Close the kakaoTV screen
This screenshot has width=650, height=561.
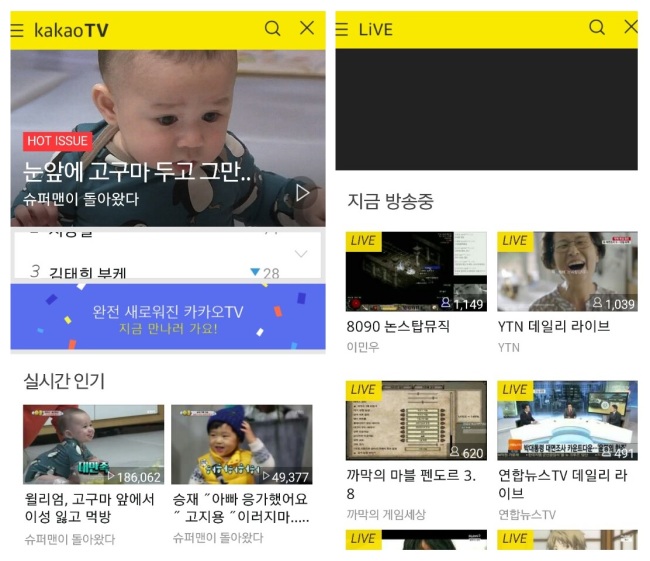307,29
